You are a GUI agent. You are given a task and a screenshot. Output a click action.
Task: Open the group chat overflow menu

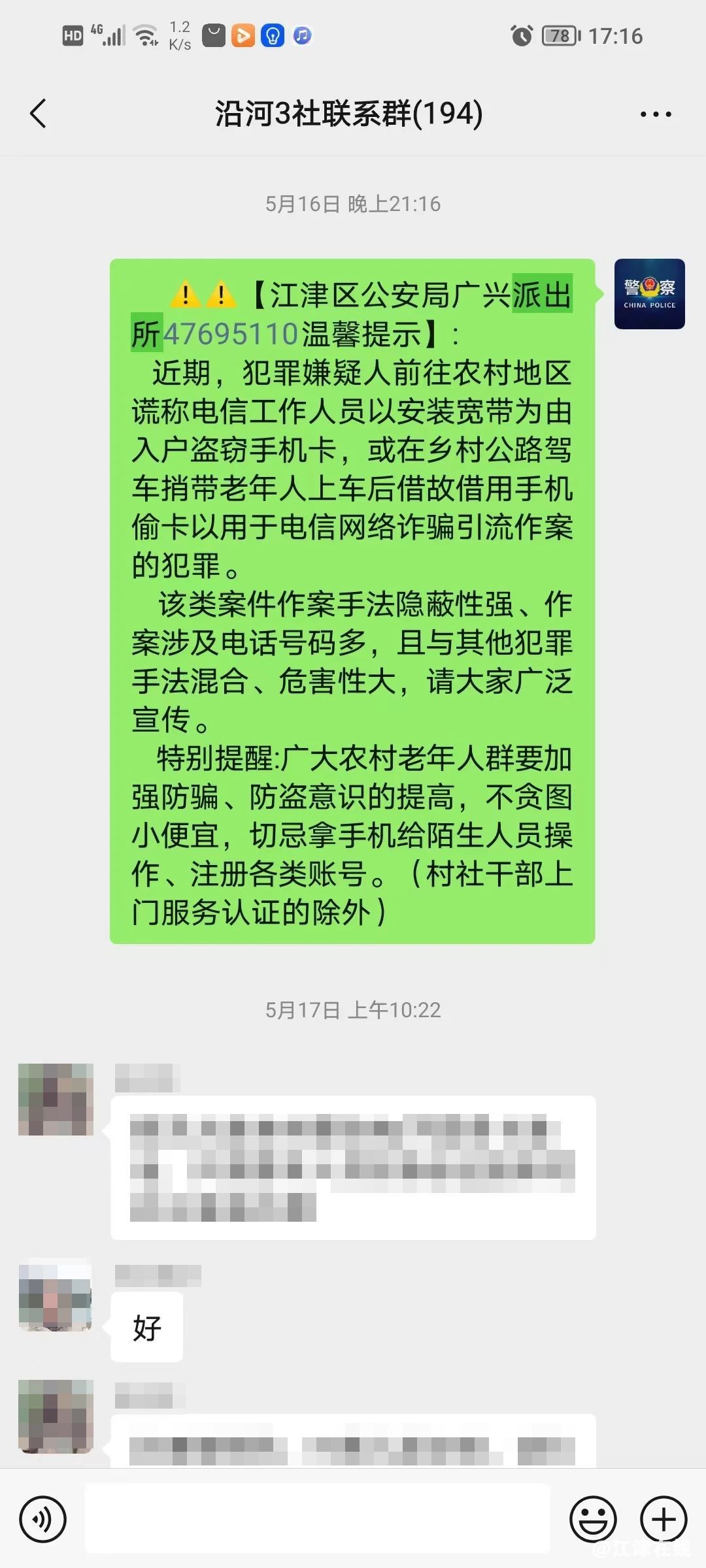(x=655, y=114)
